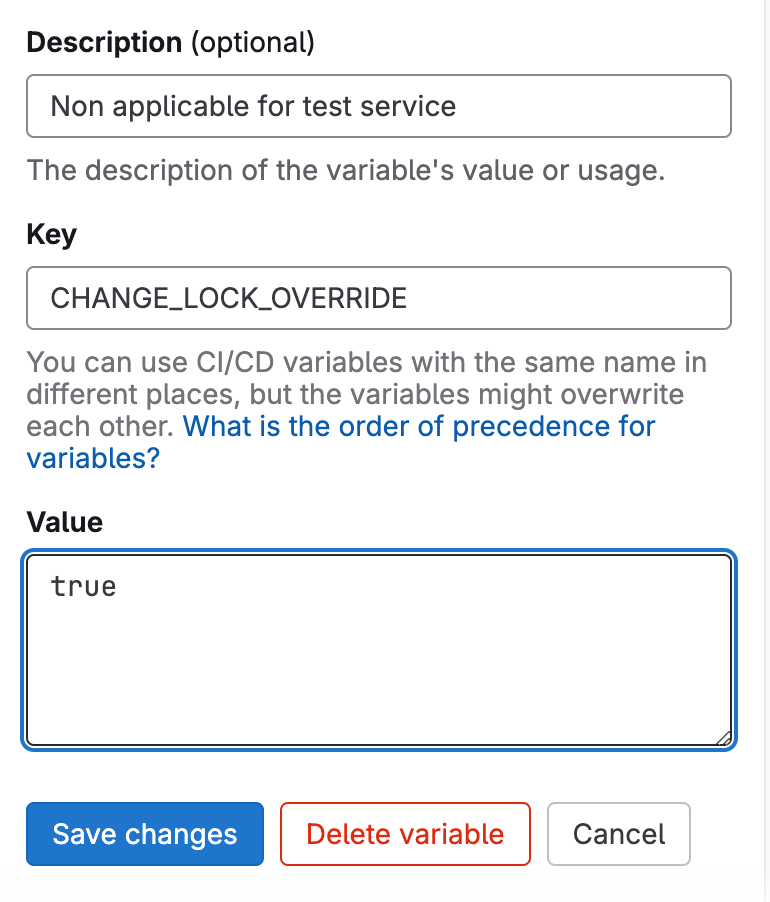Click the Value label
Image resolution: width=770 pixels, height=902 pixels.
click(x=63, y=522)
